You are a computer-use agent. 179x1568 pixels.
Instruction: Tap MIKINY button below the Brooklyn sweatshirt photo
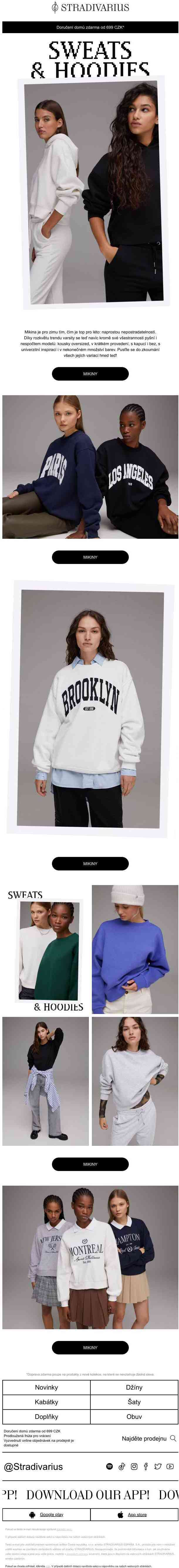(x=89, y=863)
